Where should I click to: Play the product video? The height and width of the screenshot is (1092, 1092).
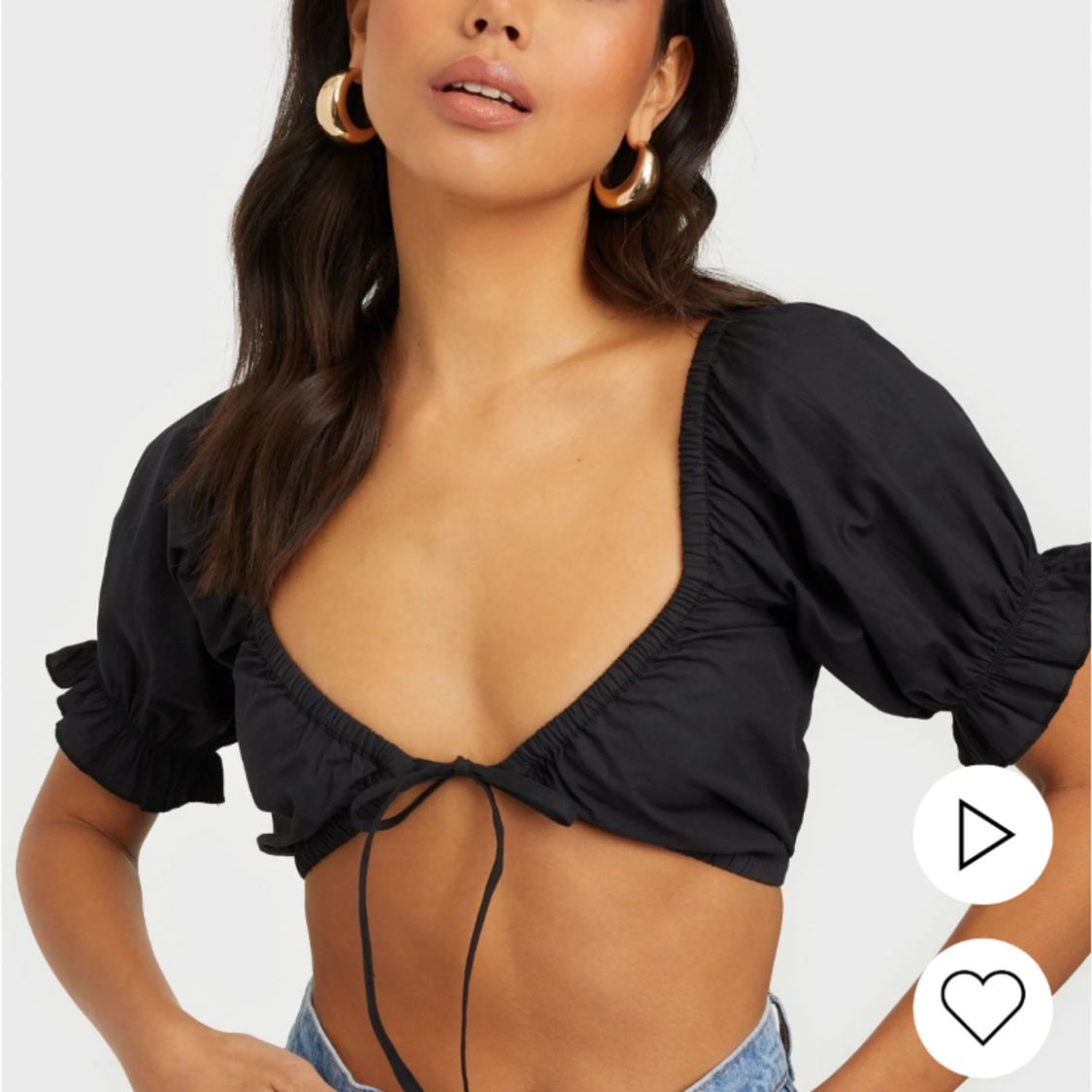982,835
